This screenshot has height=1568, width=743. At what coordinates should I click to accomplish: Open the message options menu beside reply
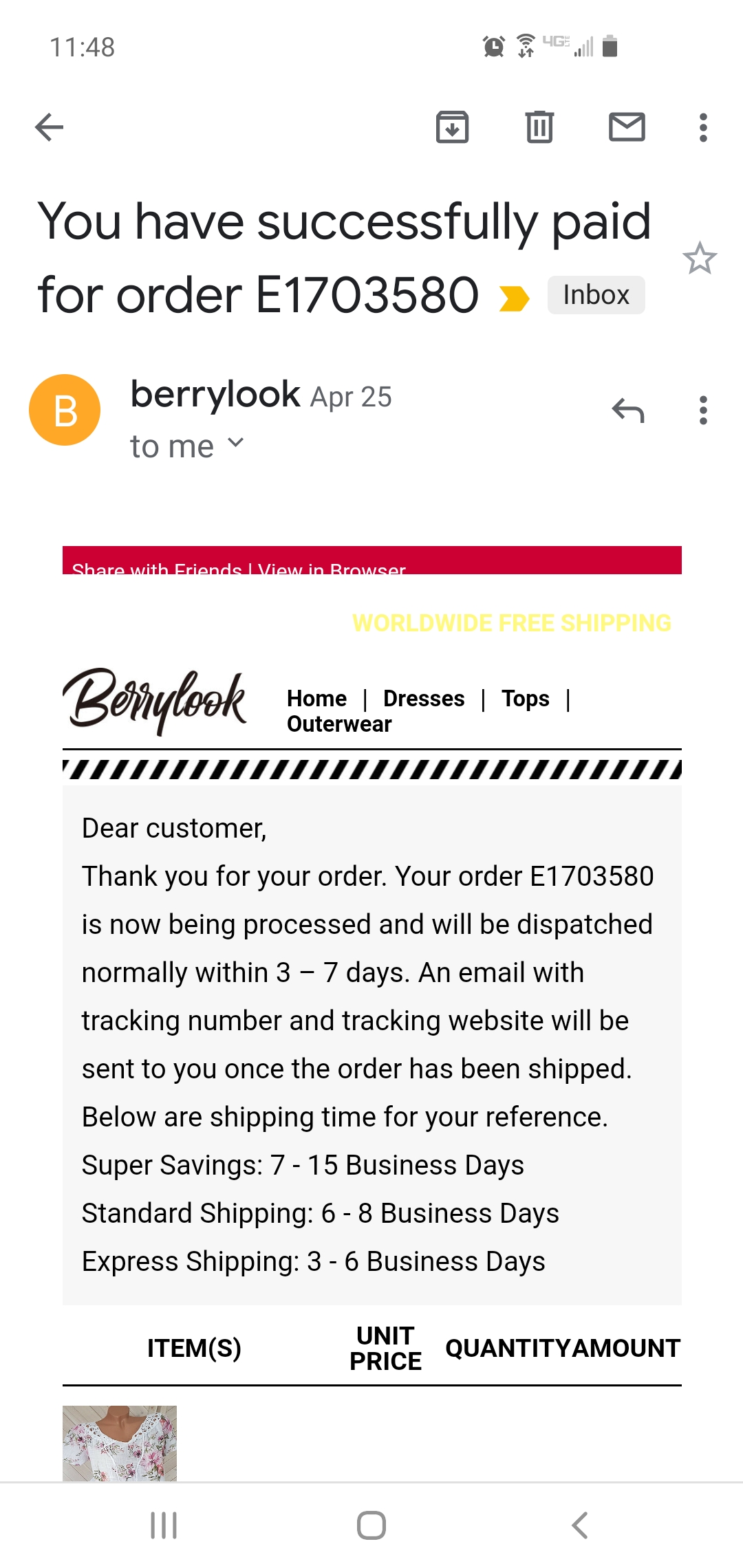(x=702, y=411)
